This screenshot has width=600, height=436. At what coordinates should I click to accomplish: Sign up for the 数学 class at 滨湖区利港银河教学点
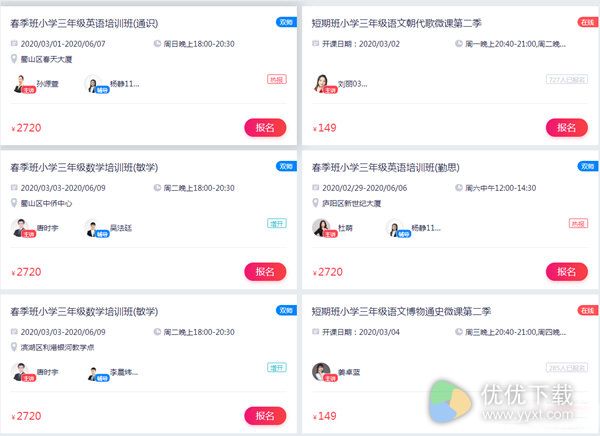(x=264, y=415)
